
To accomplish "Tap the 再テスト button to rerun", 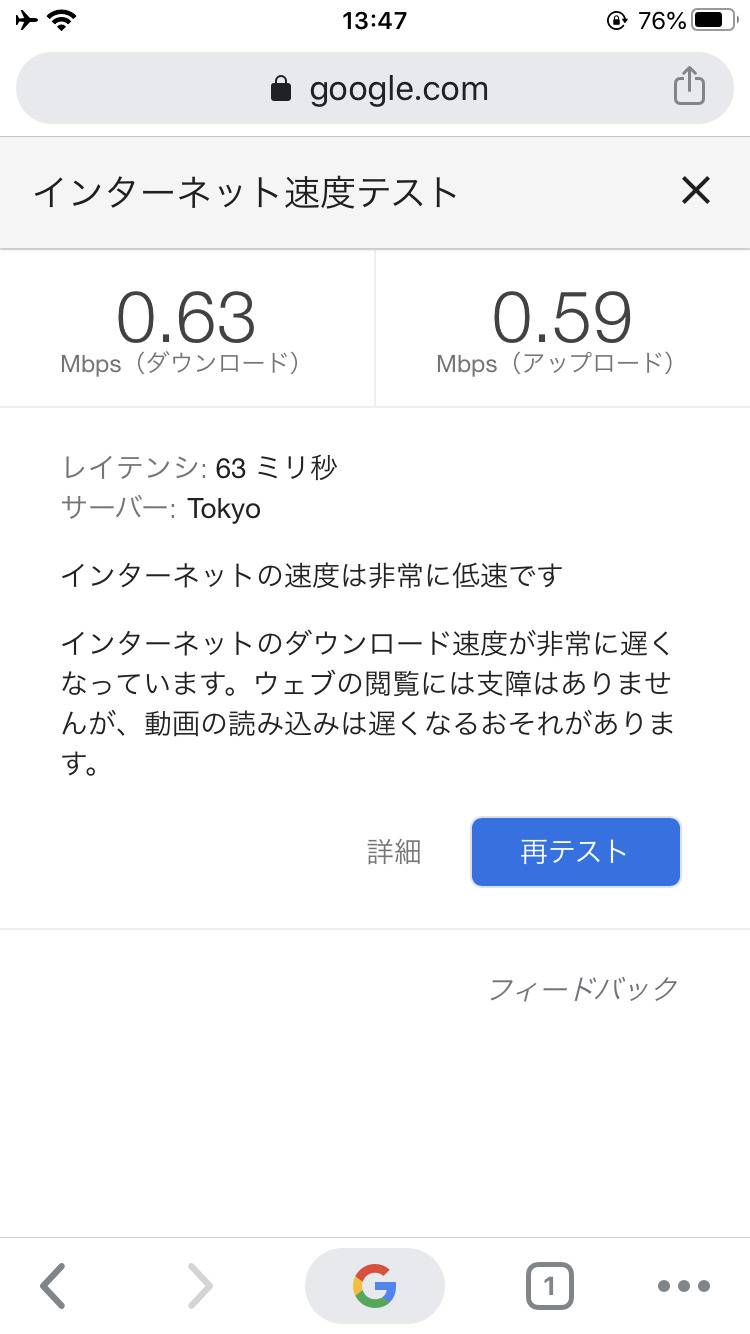I will [575, 852].
